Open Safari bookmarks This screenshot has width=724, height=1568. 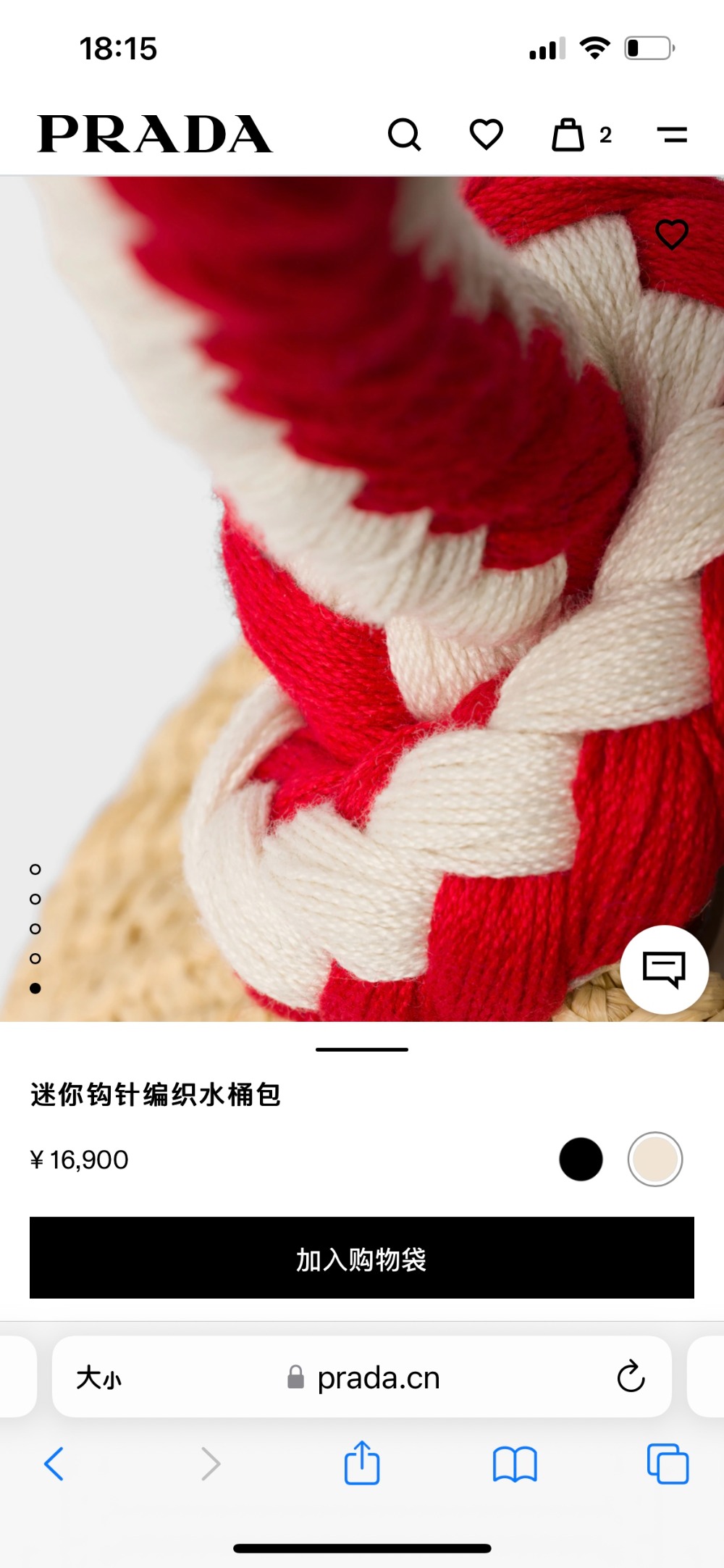[514, 1464]
